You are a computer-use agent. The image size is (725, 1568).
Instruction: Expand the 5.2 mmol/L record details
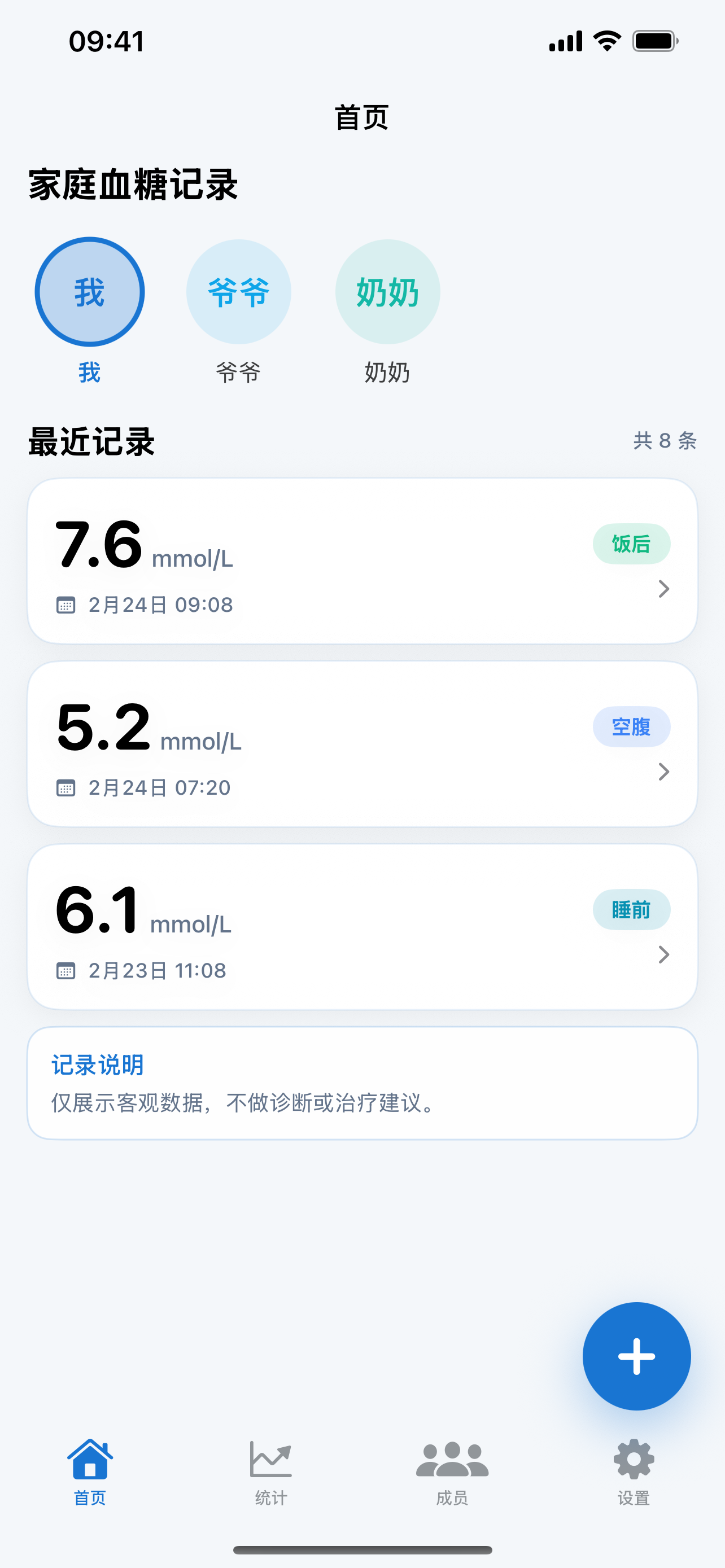(x=663, y=772)
